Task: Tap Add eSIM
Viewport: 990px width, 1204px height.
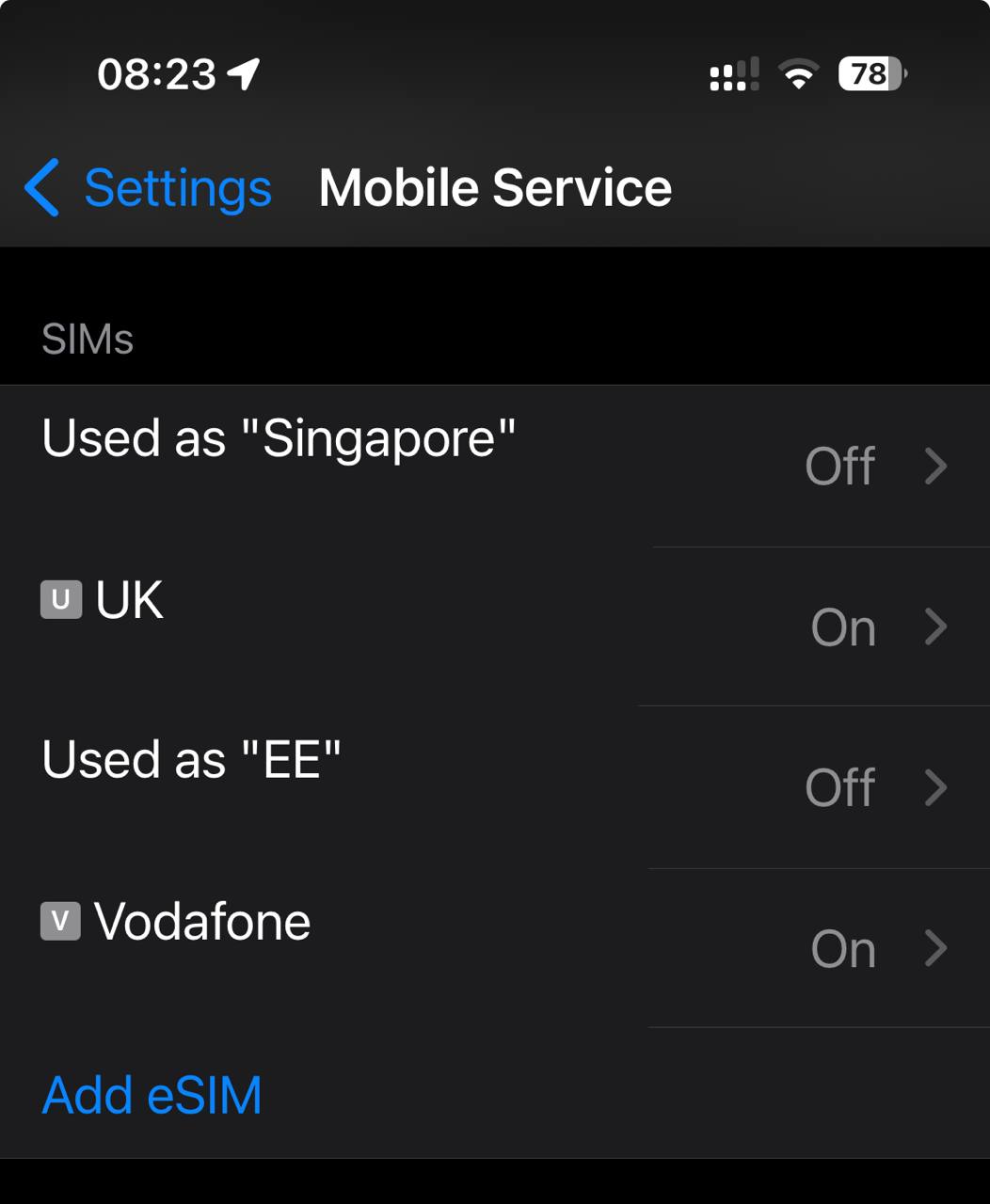Action: pos(152,1095)
